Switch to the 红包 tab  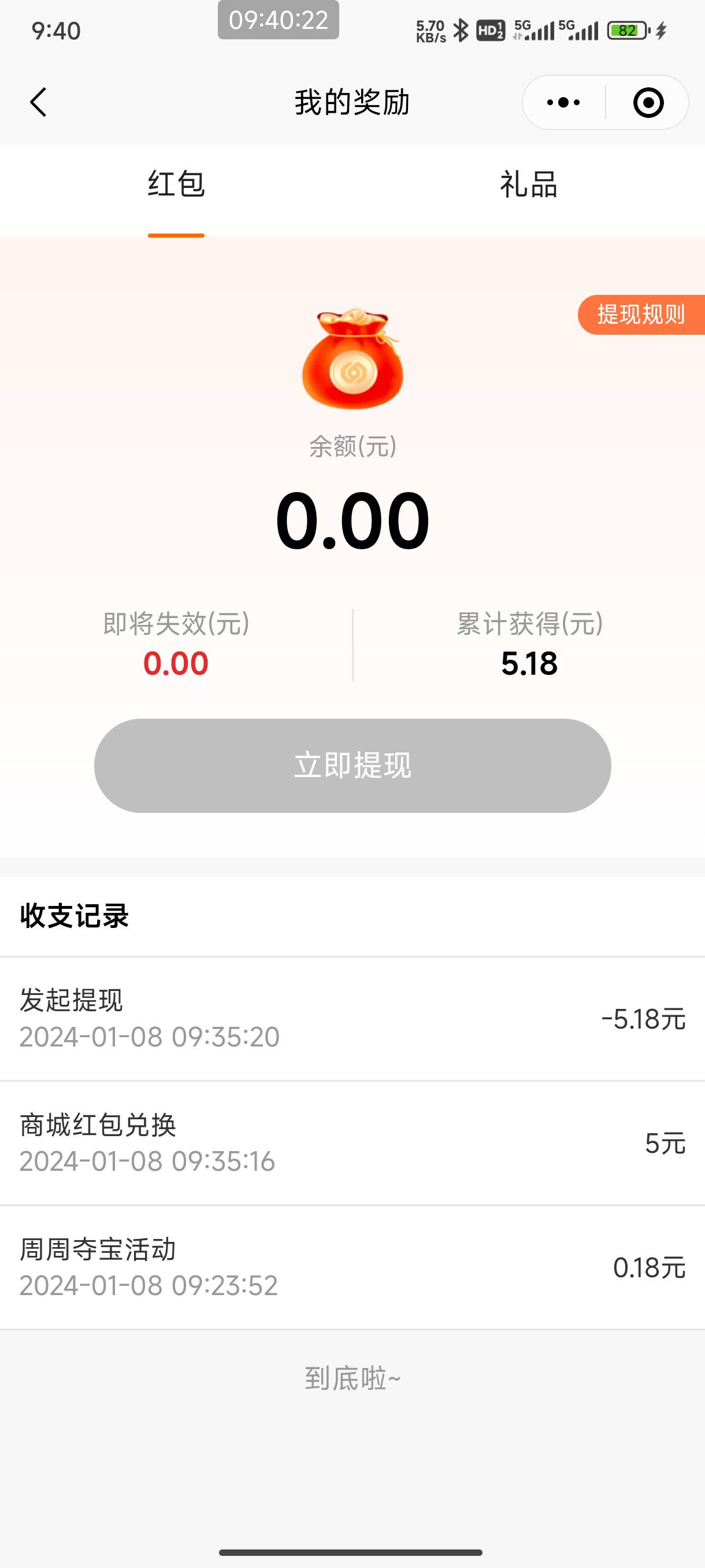(176, 184)
